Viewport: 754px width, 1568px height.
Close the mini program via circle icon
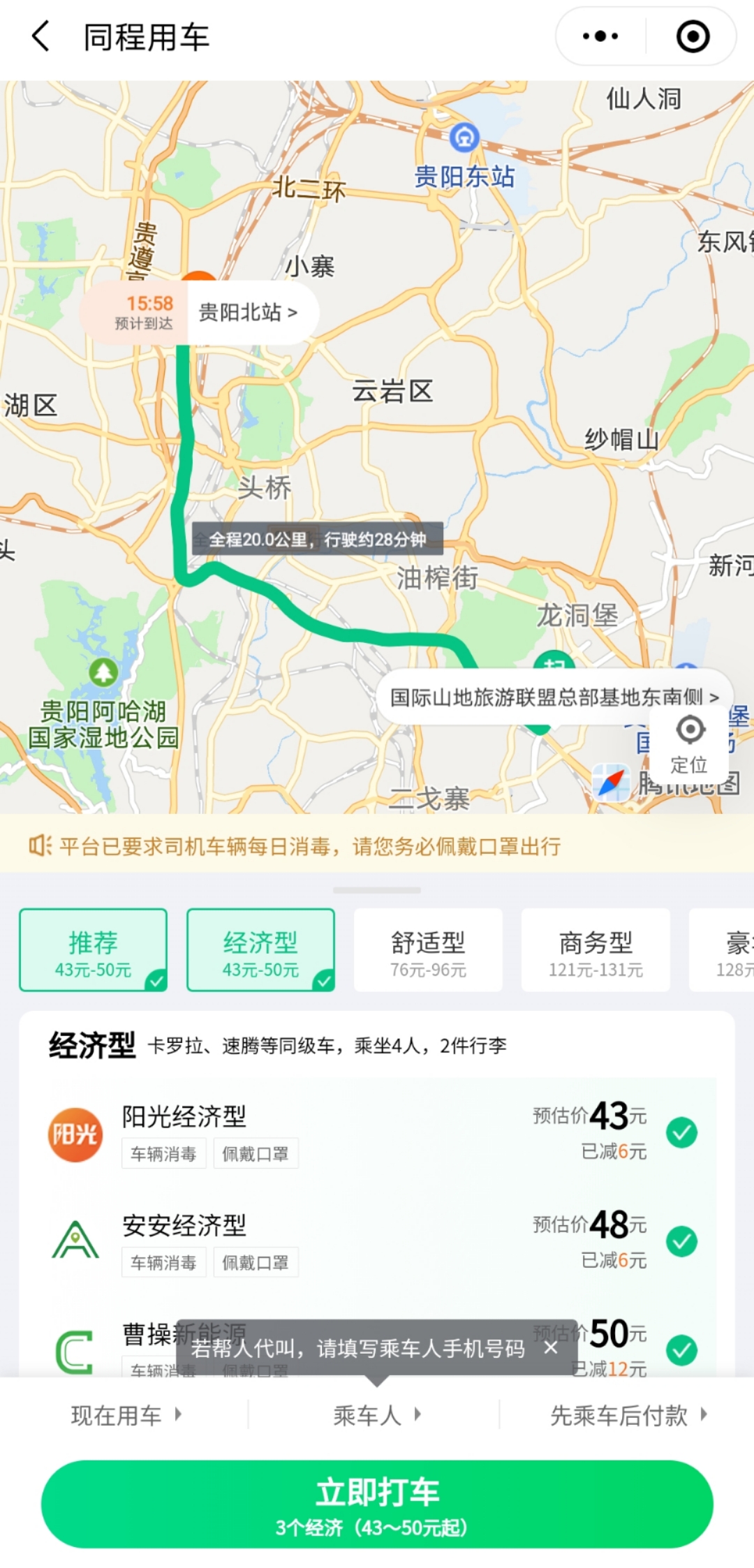[693, 36]
